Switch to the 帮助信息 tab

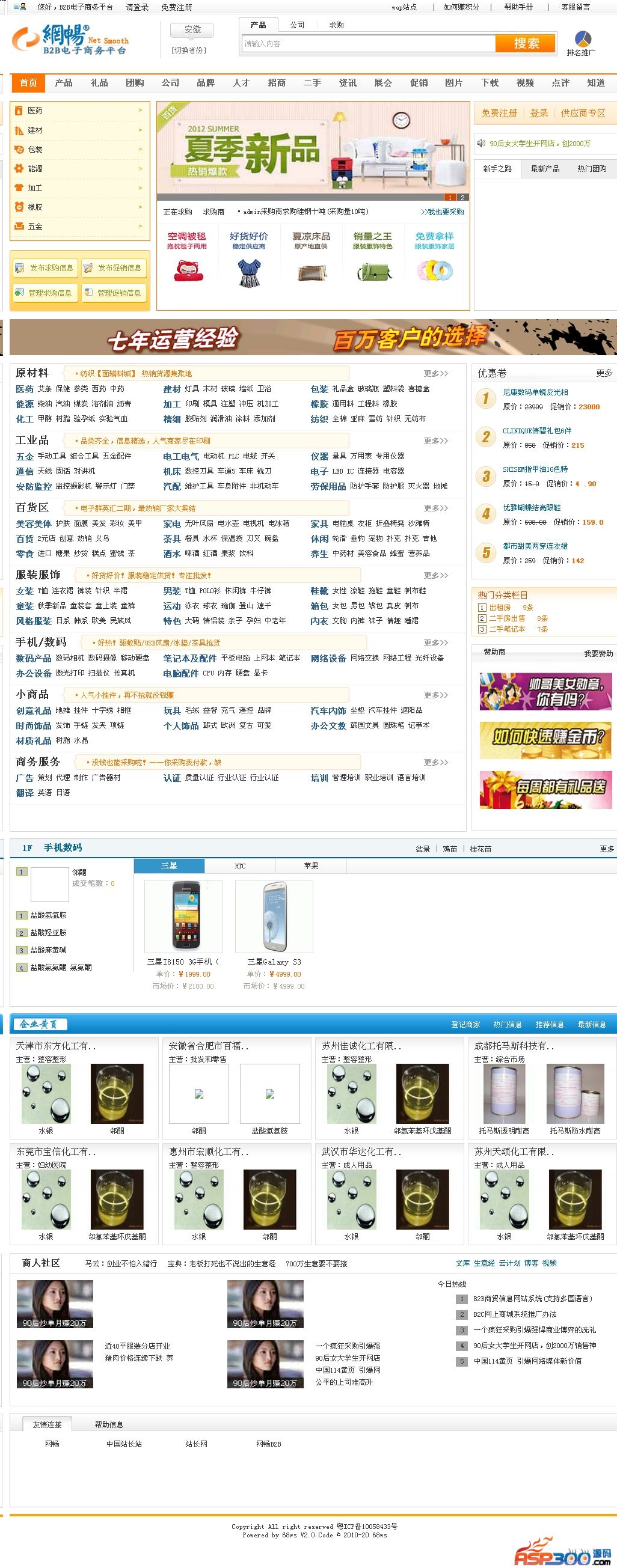(x=108, y=1424)
